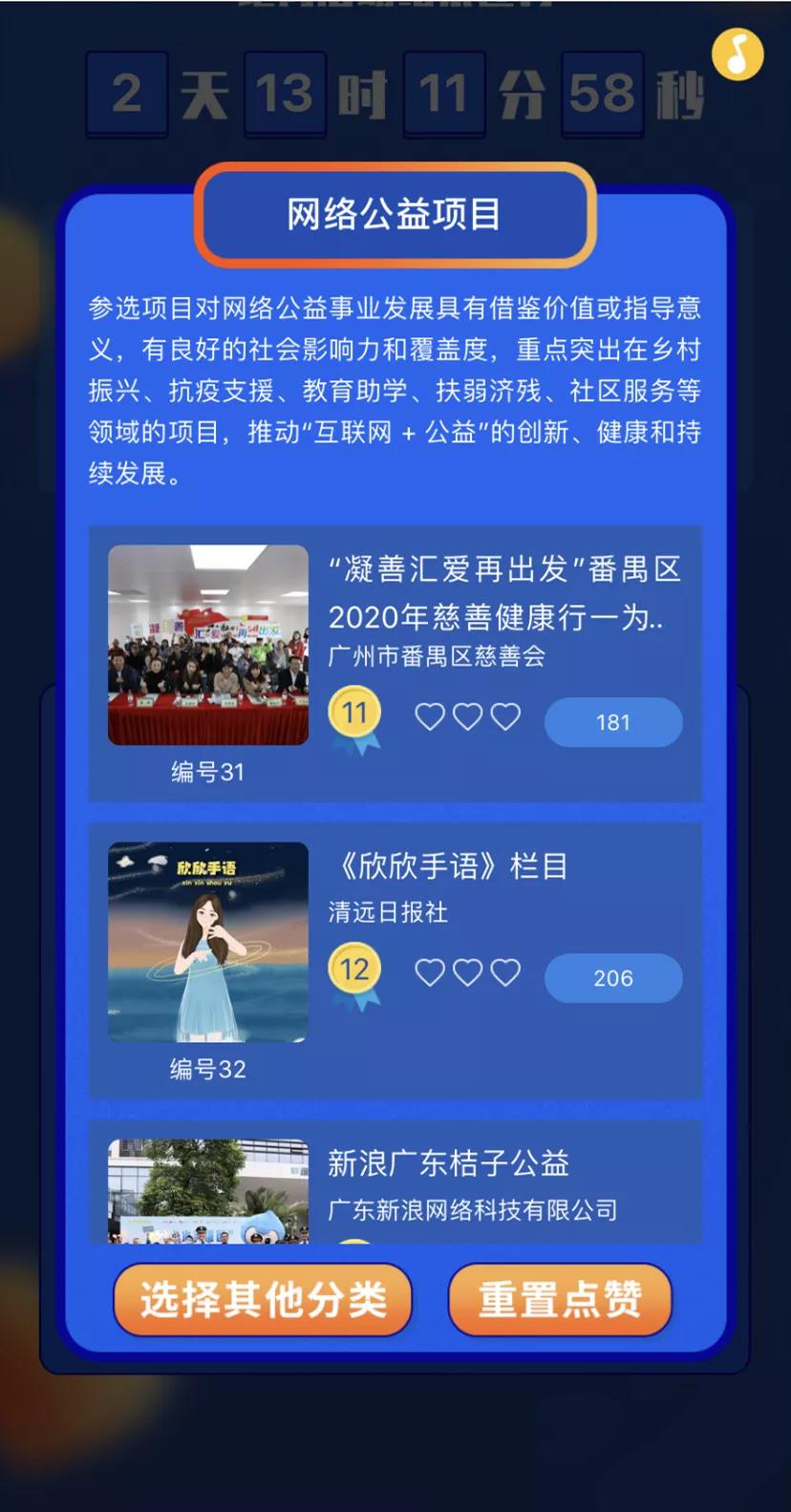Give second heart to 欣欣手语 project
This screenshot has height=1512, width=791.
tap(467, 972)
